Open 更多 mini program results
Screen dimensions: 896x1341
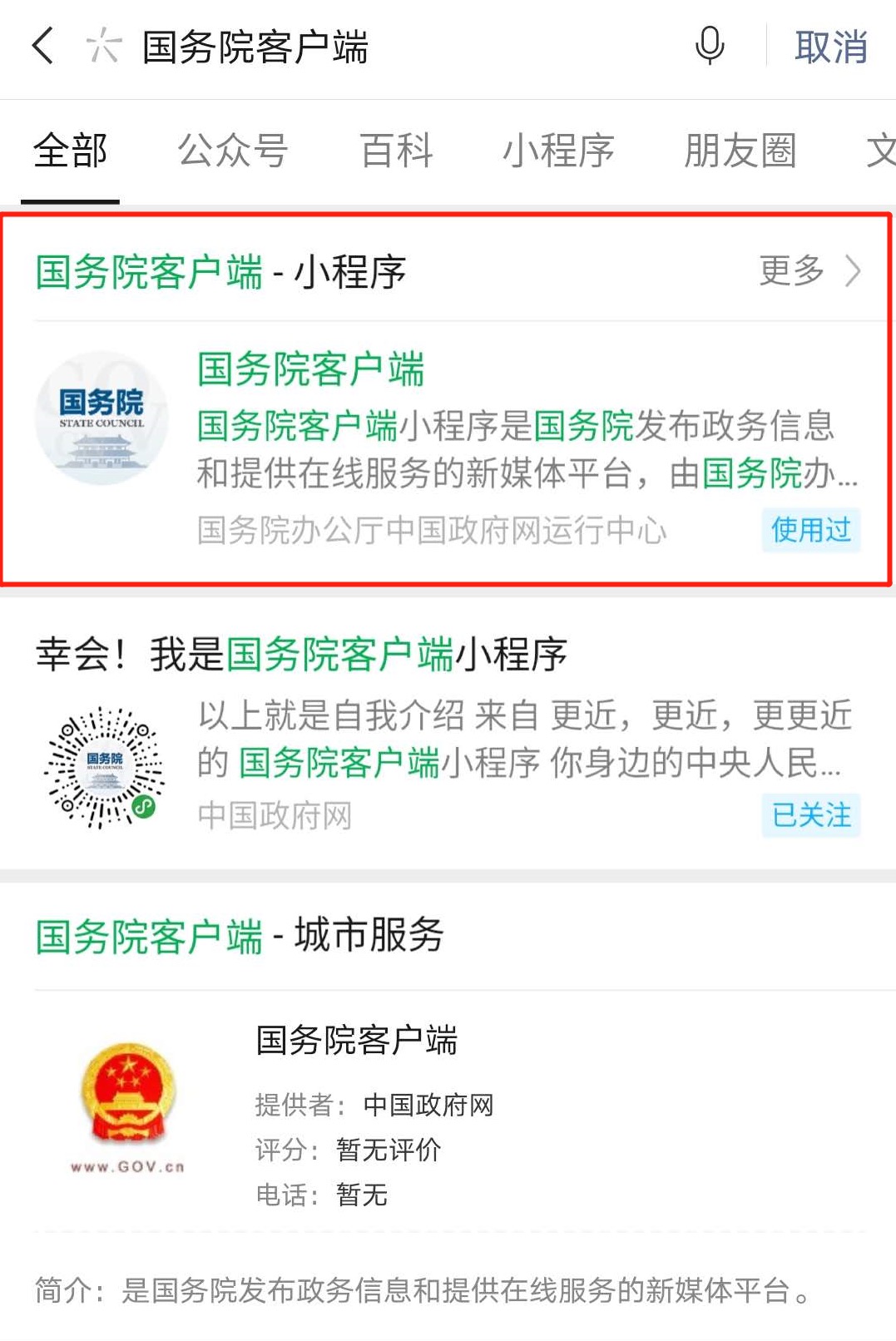[x=809, y=271]
